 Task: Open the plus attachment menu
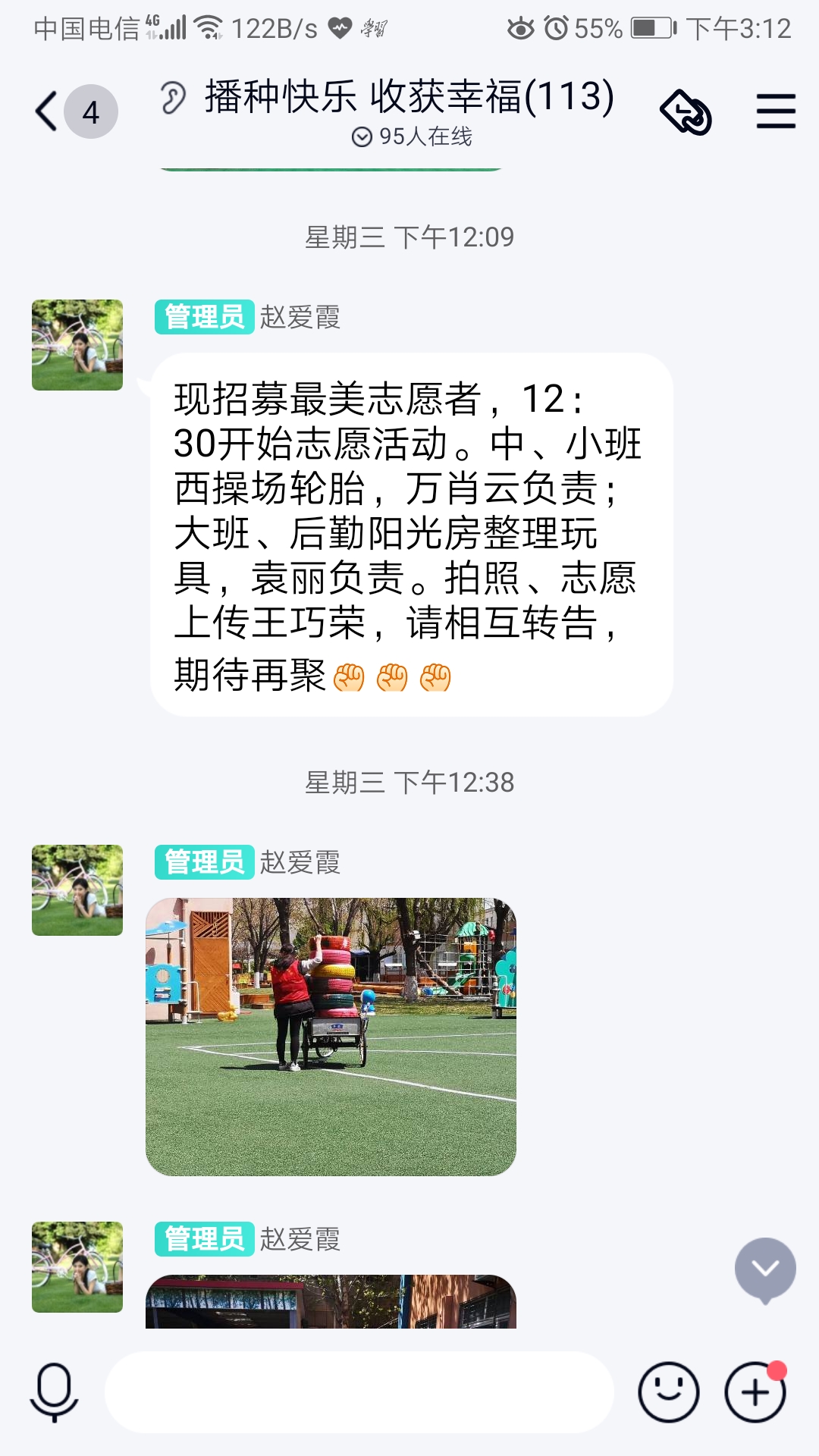[755, 1392]
